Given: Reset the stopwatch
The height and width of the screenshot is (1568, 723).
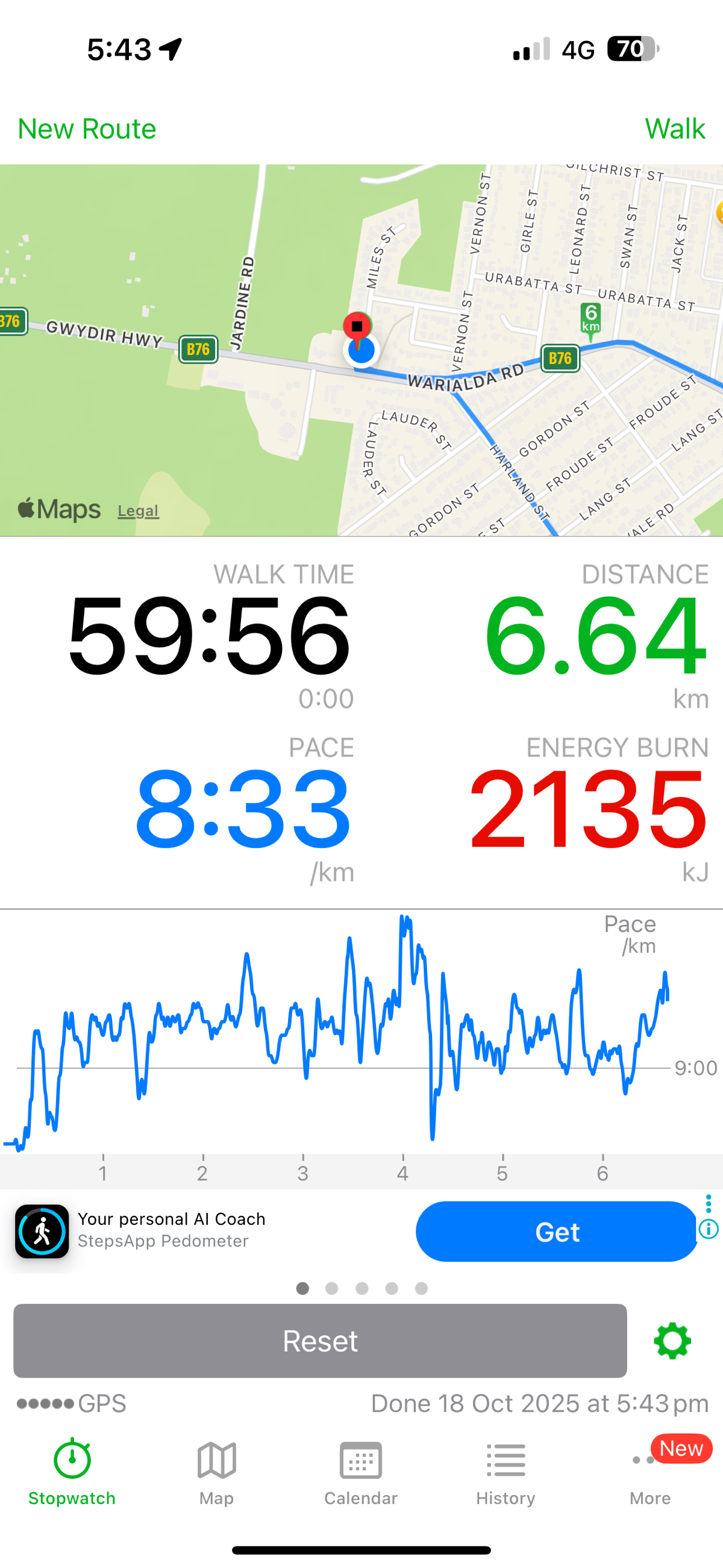Looking at the screenshot, I should tap(320, 1340).
